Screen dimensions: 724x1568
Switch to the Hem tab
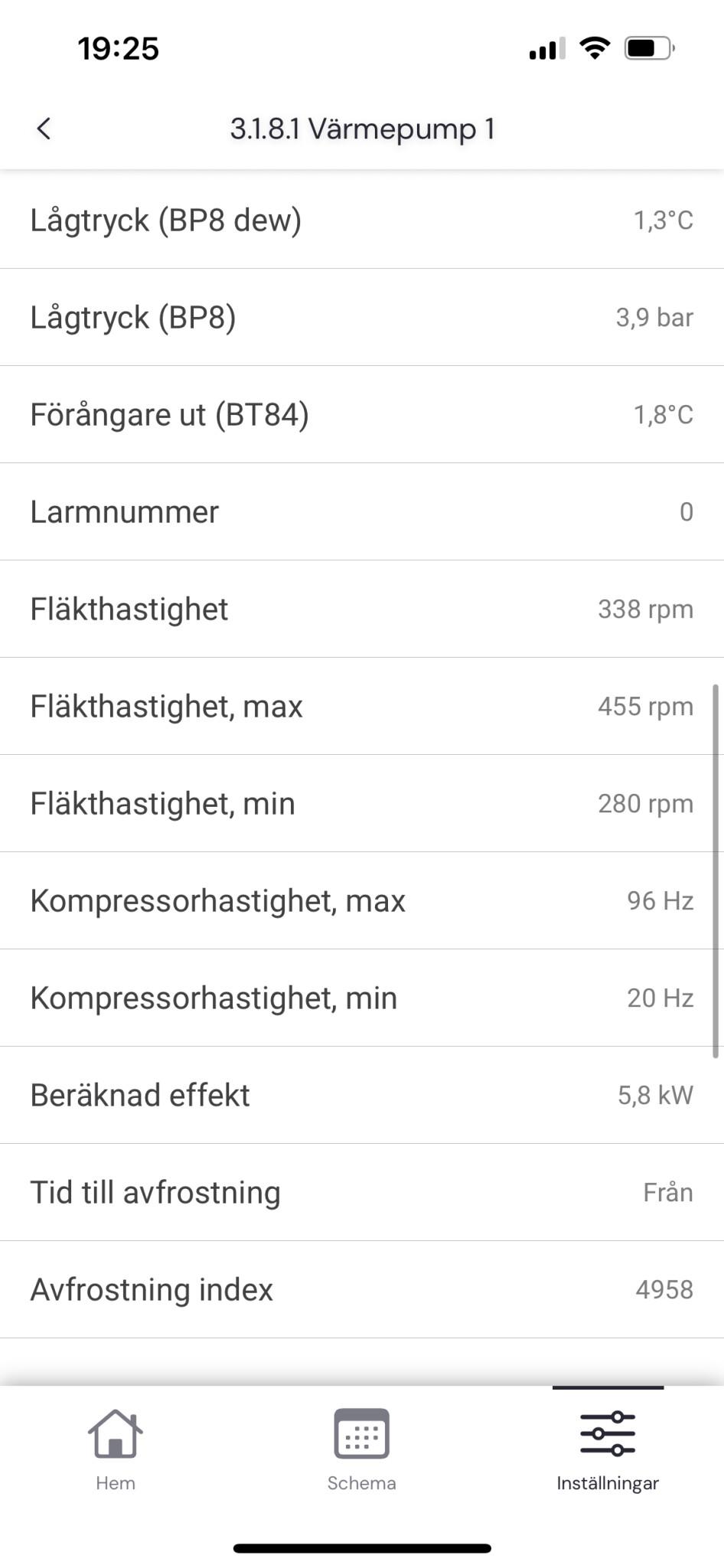click(x=116, y=1449)
